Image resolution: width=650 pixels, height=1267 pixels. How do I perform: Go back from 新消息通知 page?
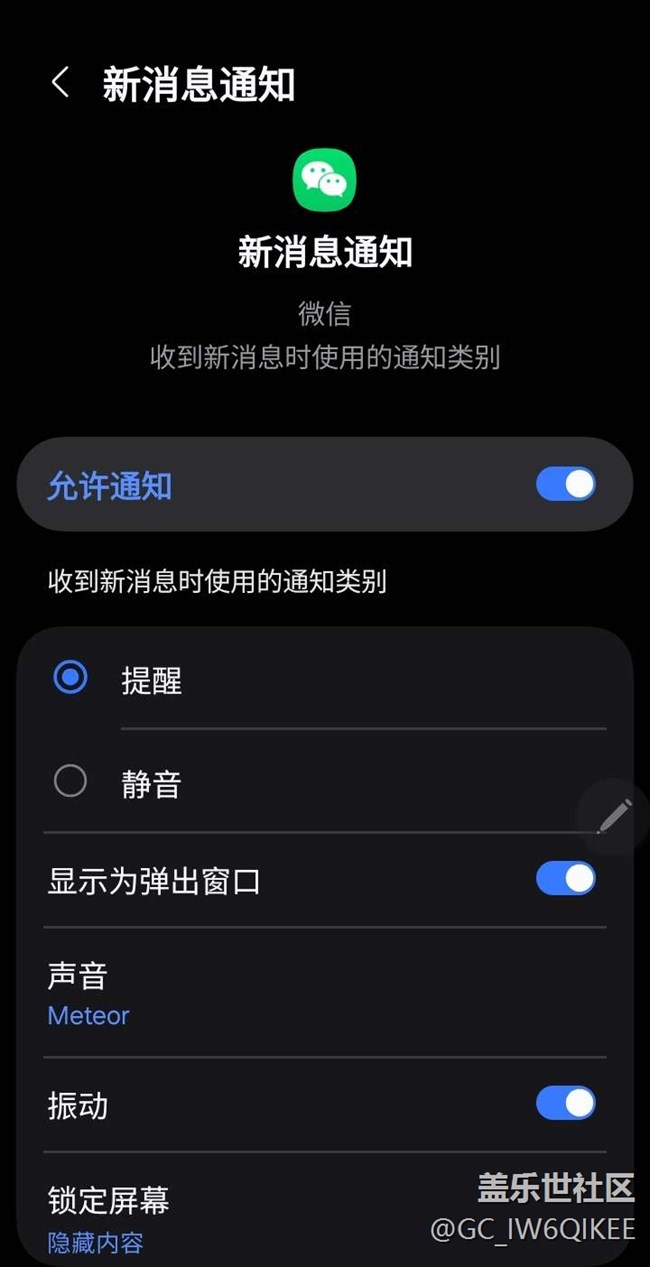click(60, 84)
